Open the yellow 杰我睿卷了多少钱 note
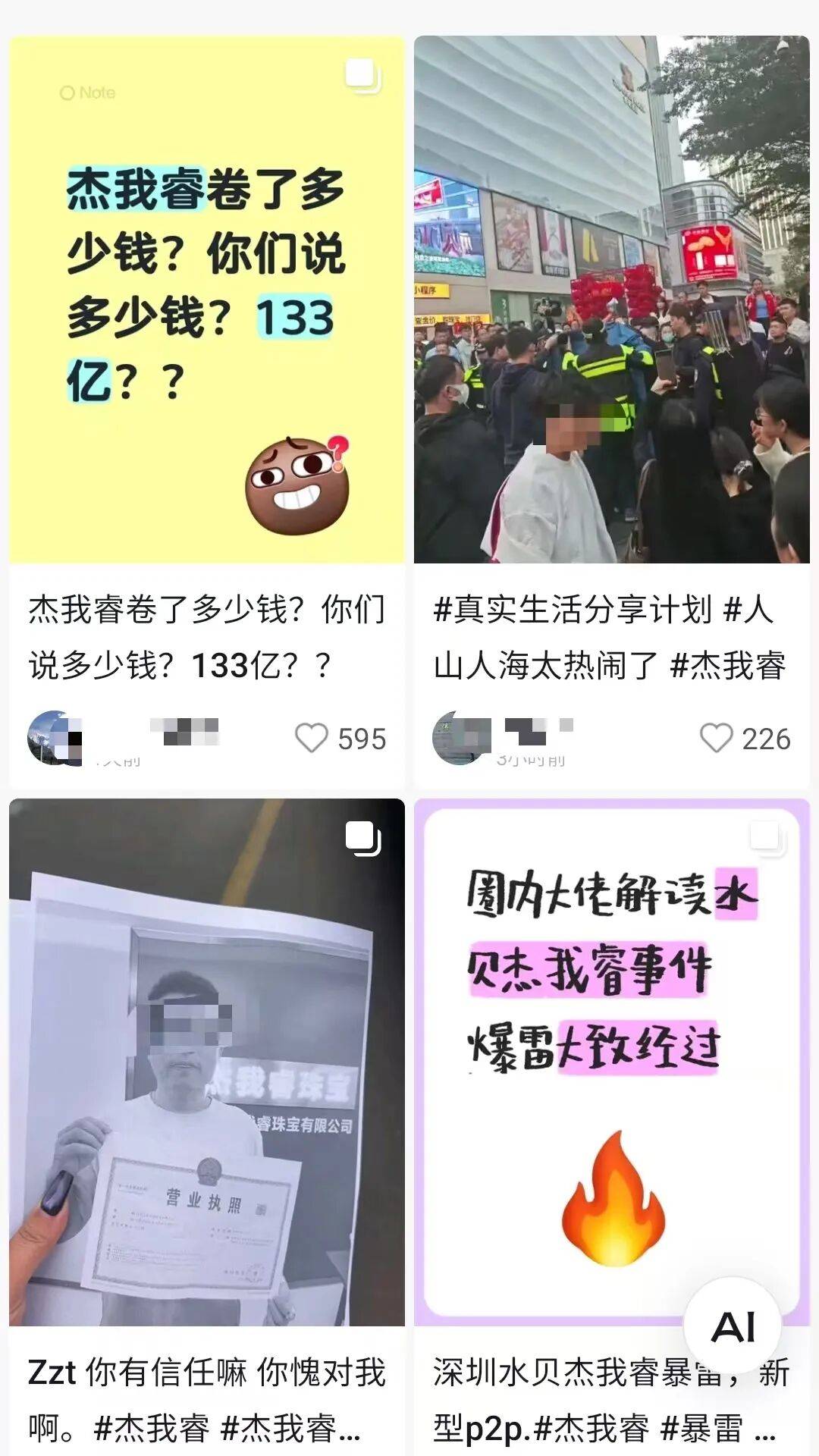The width and height of the screenshot is (819, 1456). pos(206,300)
